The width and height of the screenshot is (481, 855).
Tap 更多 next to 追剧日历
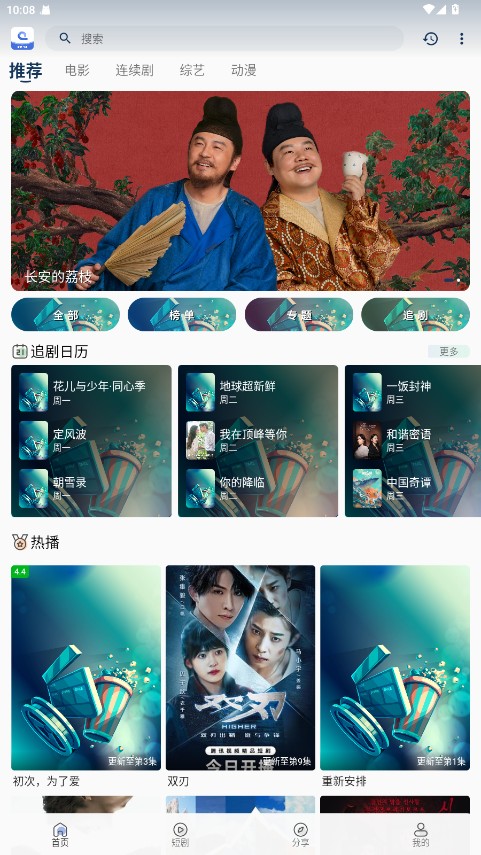click(x=449, y=352)
